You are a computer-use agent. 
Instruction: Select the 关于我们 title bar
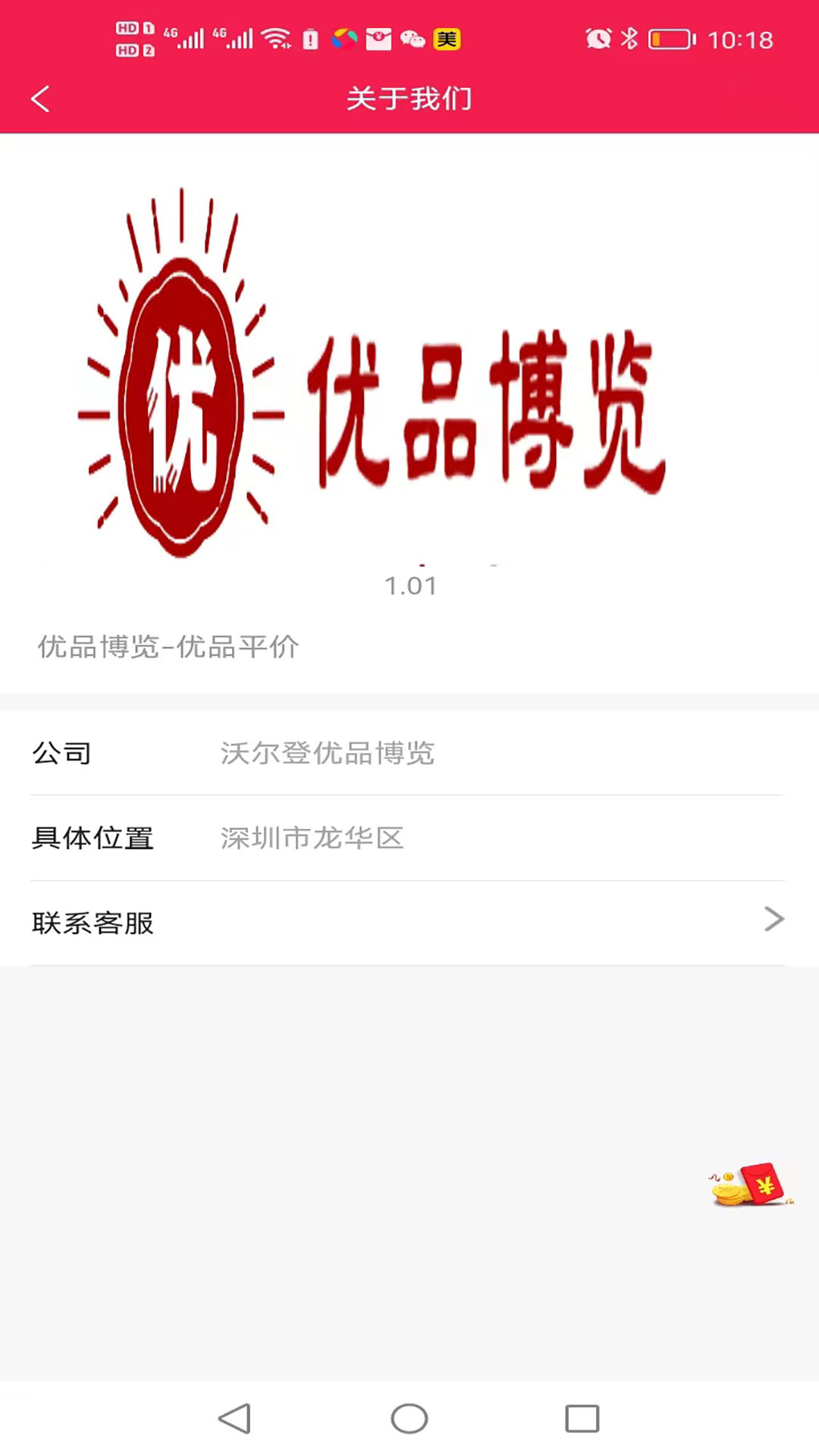coord(409,98)
